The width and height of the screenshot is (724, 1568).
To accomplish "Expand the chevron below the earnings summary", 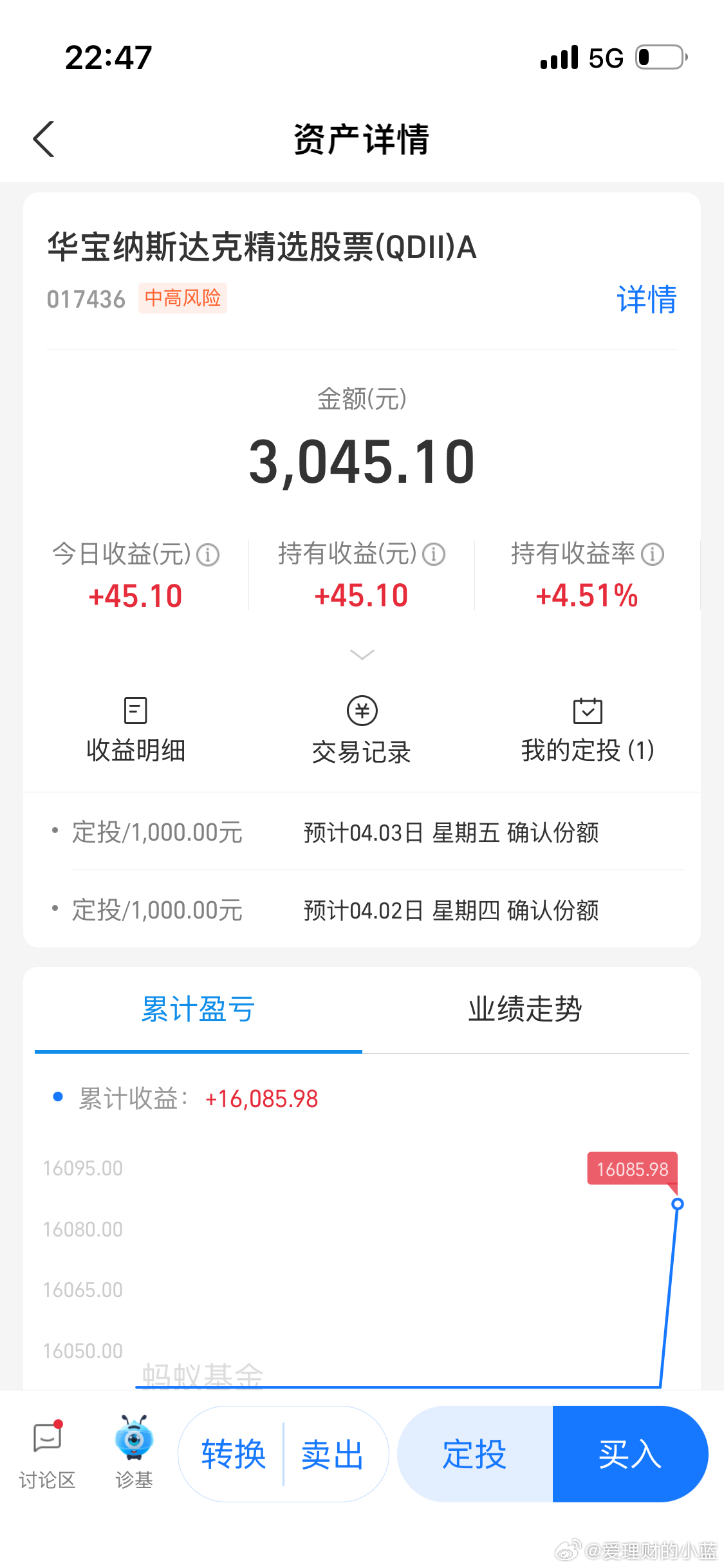I will [362, 655].
